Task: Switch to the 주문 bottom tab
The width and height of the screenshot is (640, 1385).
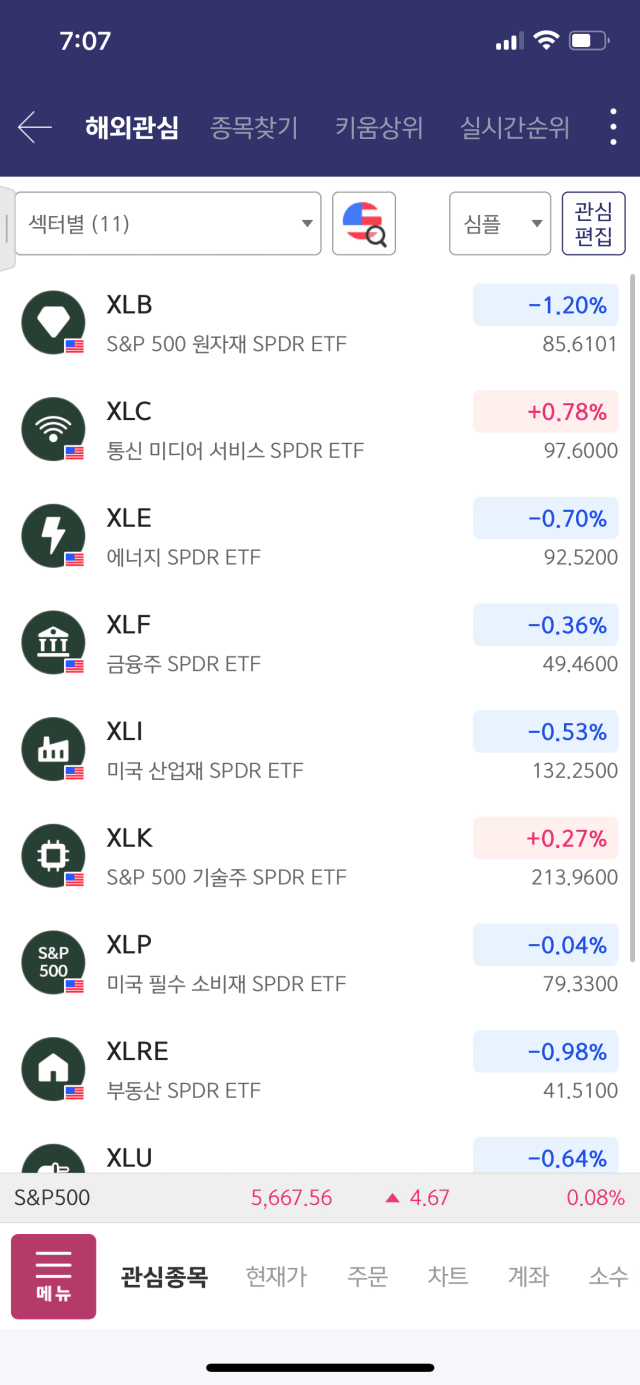Action: point(368,1277)
